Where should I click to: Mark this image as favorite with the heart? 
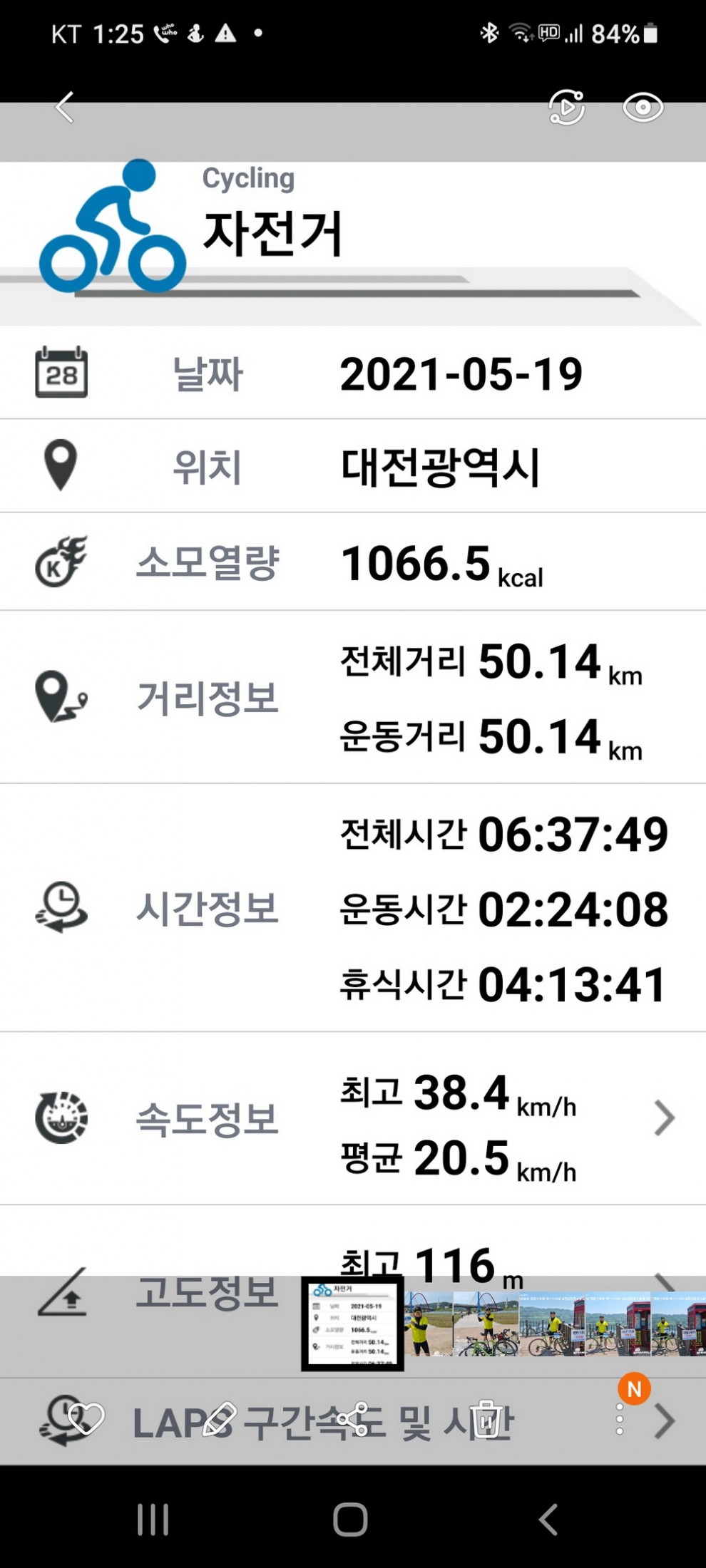coord(86,1419)
